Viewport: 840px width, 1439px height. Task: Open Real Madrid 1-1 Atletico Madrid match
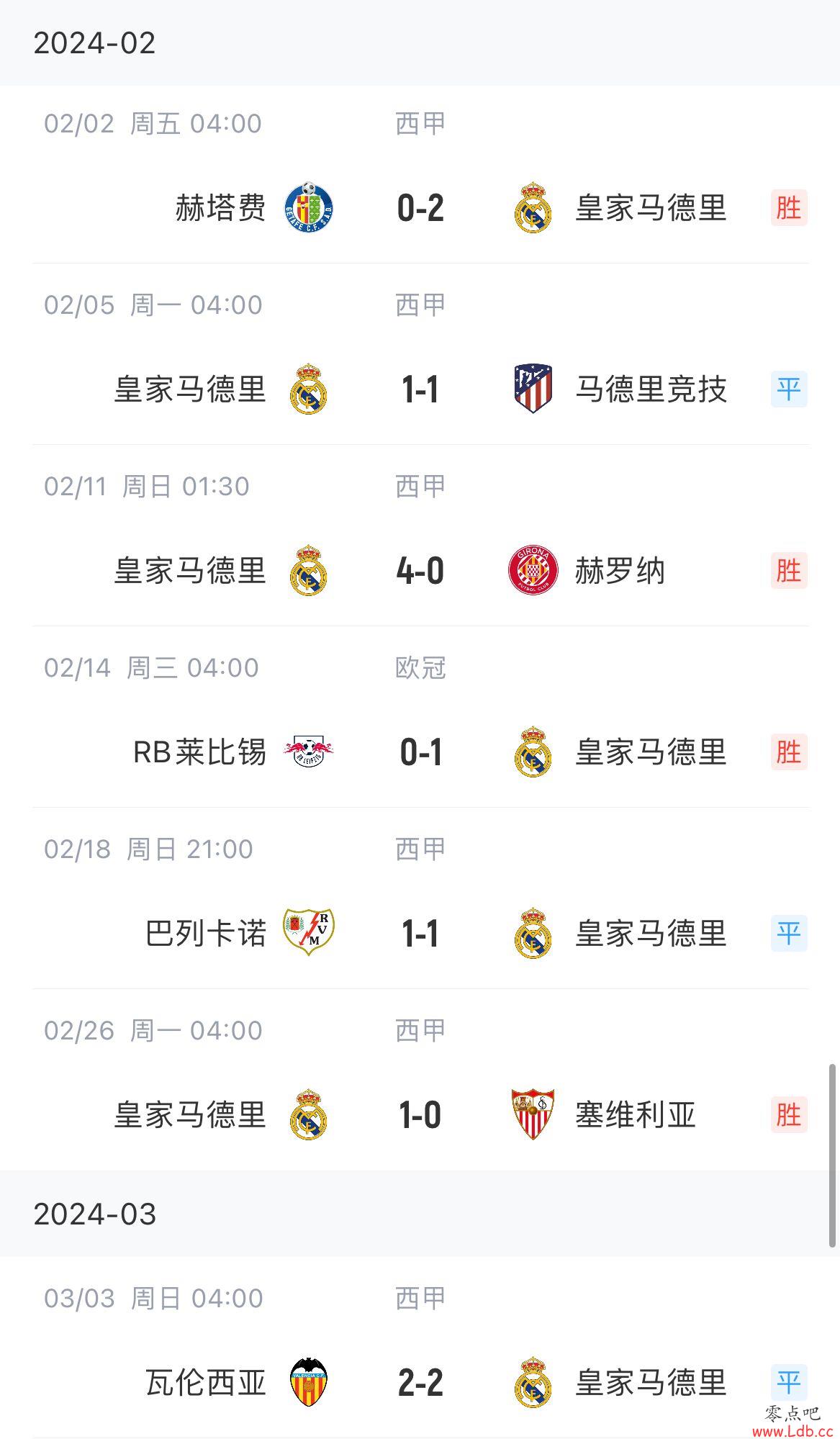(420, 354)
